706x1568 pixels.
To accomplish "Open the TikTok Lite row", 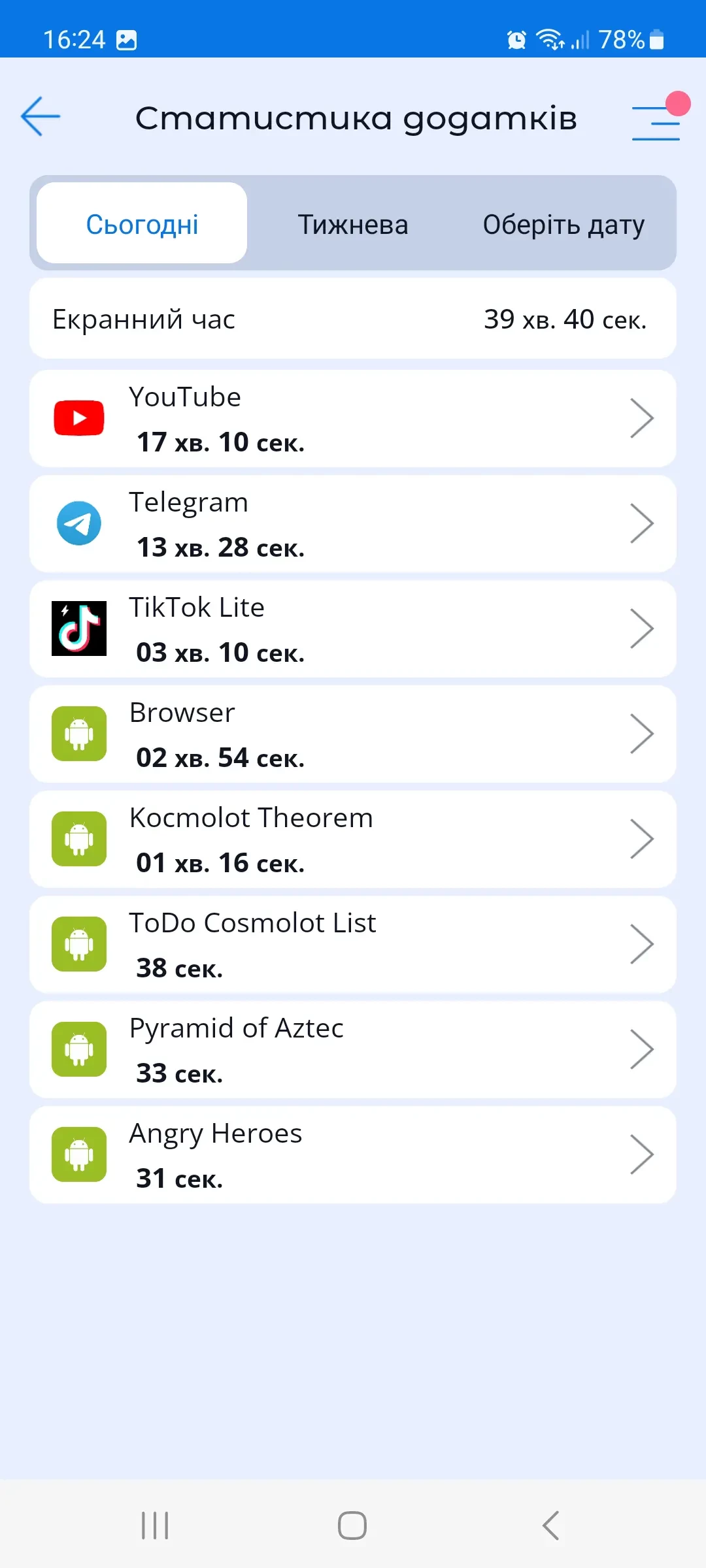I will (353, 629).
